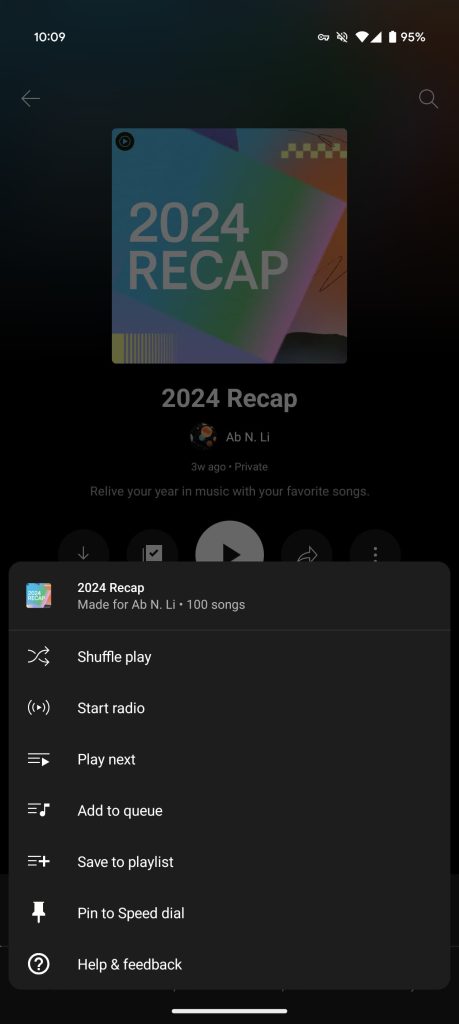The image size is (459, 1024).
Task: Select Shuffle play for 2024 Recap
Action: point(229,656)
